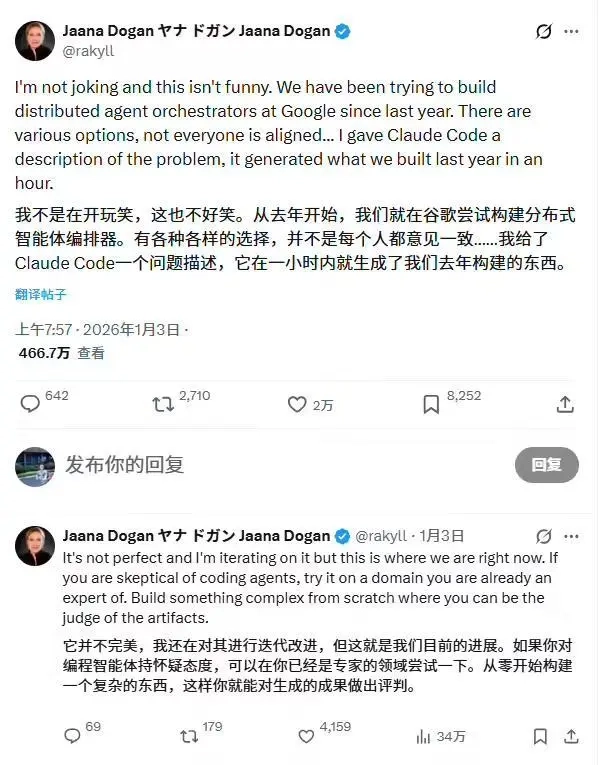
Task: Tap the 翻译帖子 translate link
Action: [41, 294]
